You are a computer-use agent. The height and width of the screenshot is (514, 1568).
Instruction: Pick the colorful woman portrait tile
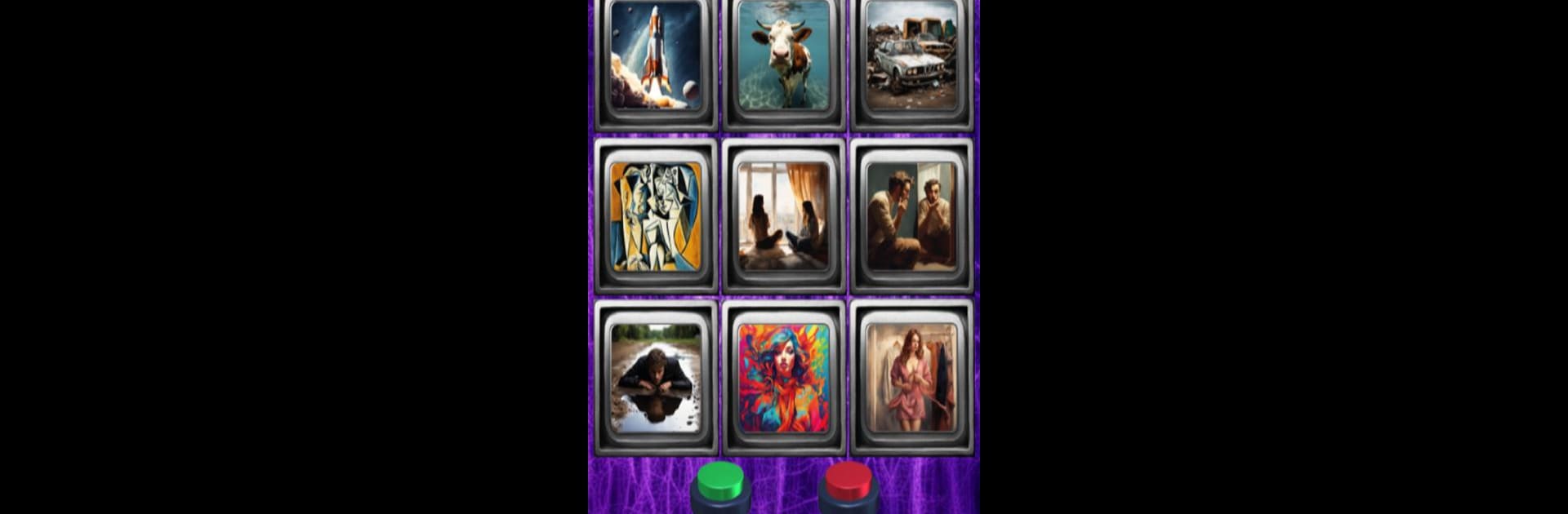(x=783, y=378)
